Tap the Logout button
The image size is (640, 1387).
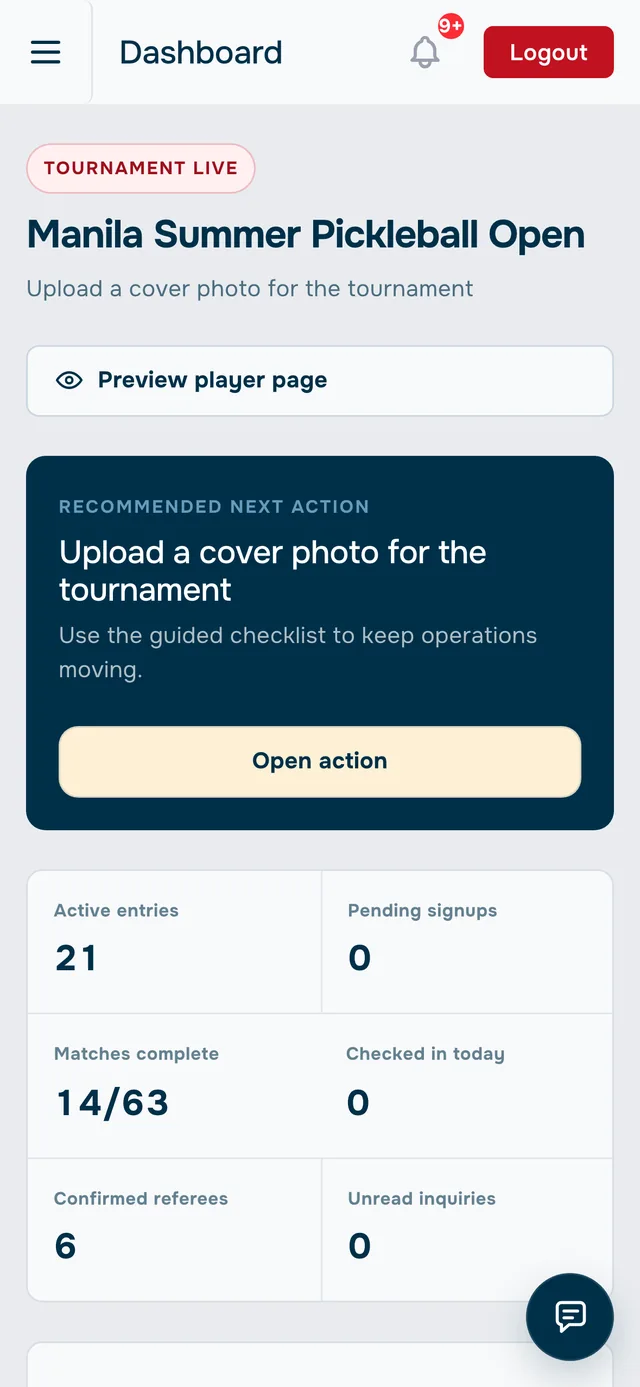point(549,52)
